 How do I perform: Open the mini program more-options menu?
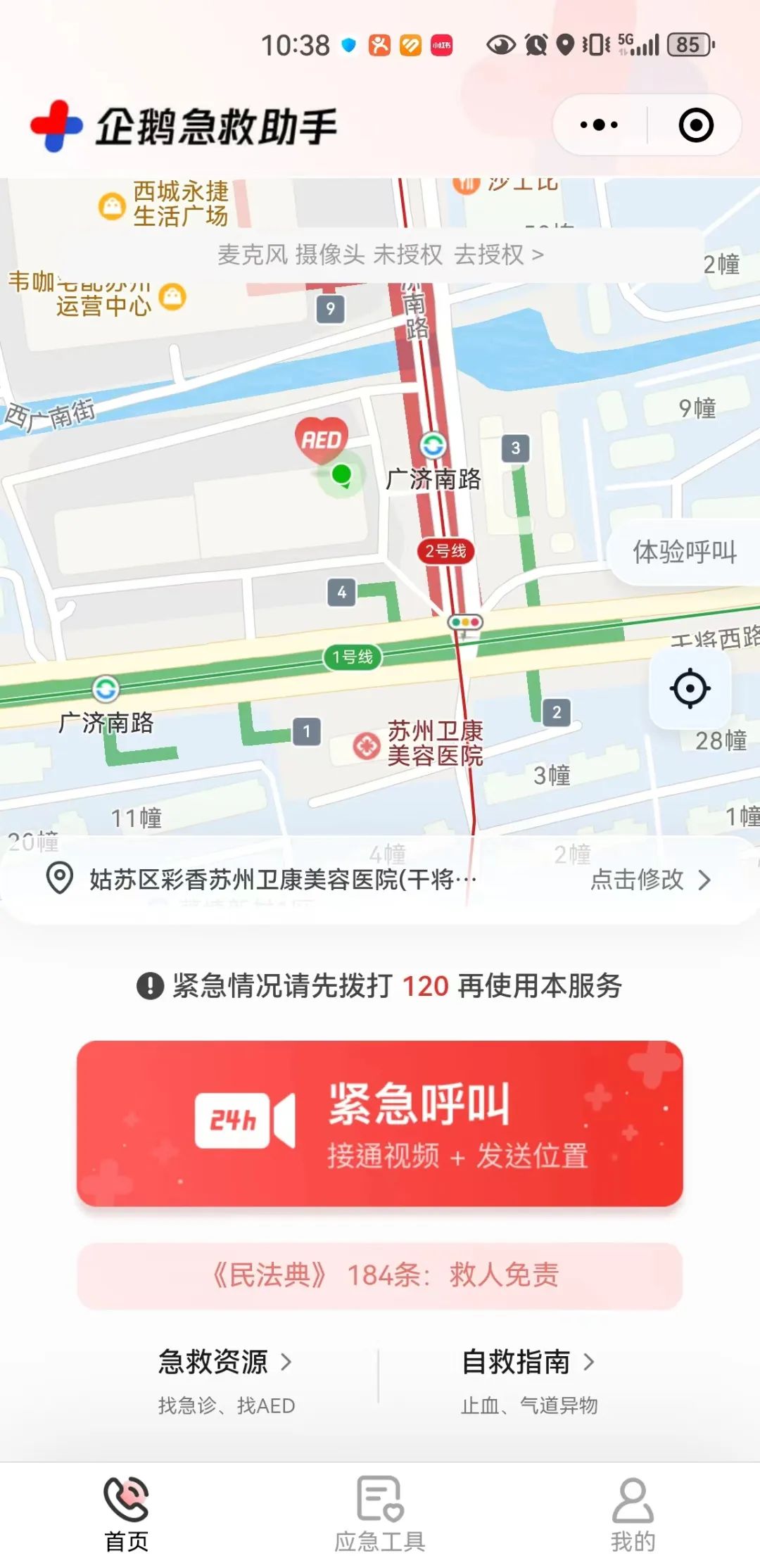pos(599,125)
